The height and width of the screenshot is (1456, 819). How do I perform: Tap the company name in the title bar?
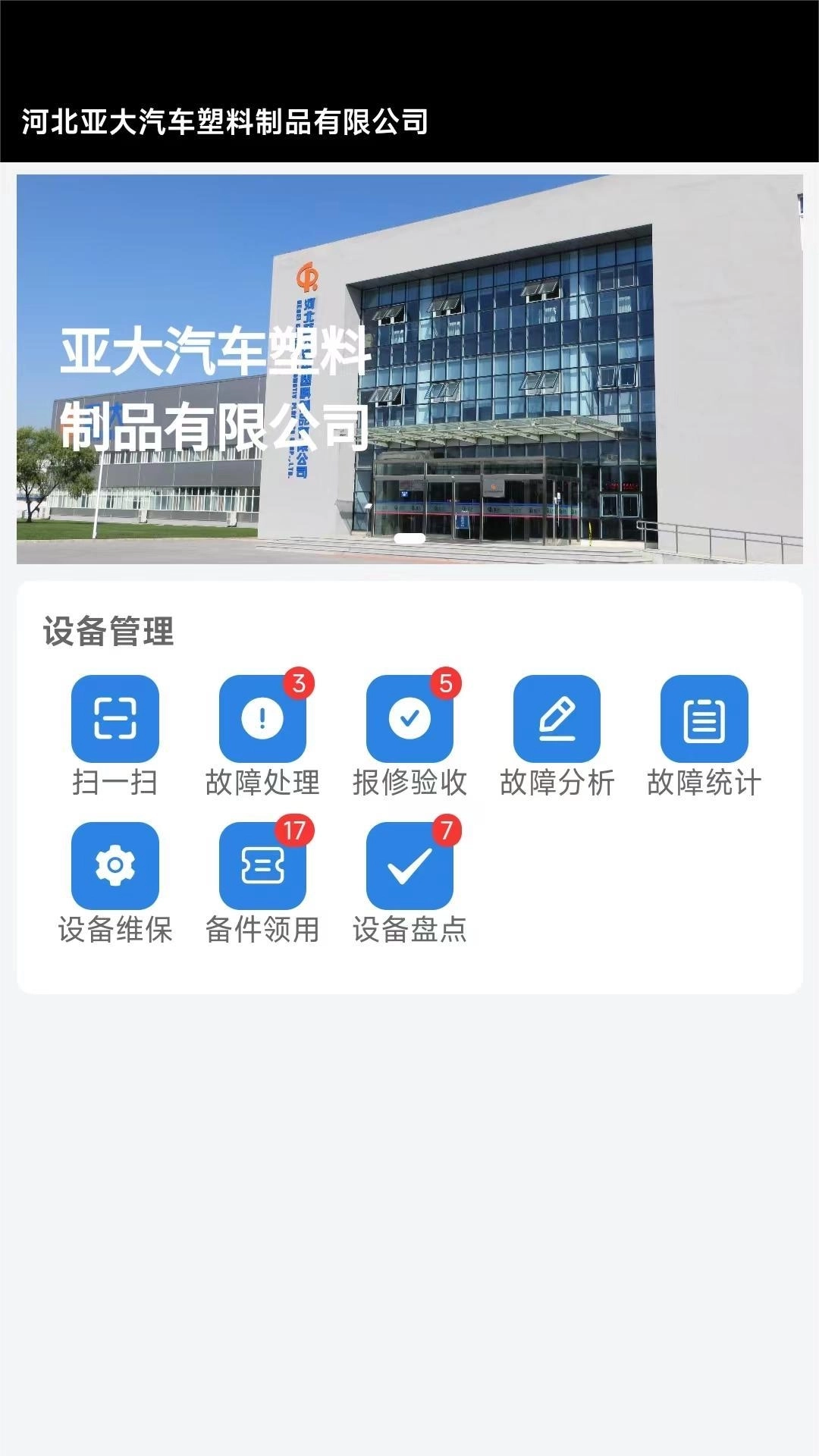pyautogui.click(x=225, y=120)
